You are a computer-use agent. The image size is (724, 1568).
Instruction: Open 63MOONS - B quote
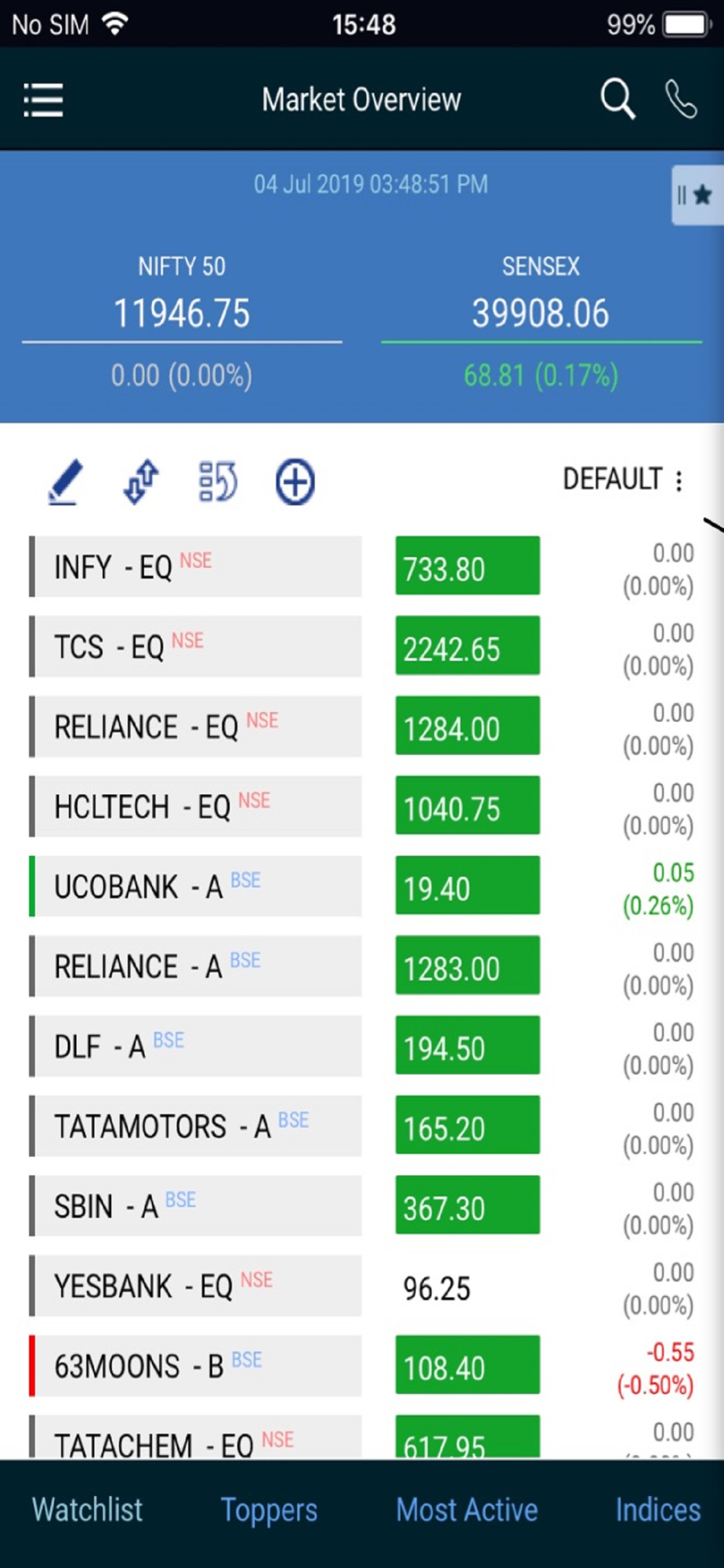196,1367
